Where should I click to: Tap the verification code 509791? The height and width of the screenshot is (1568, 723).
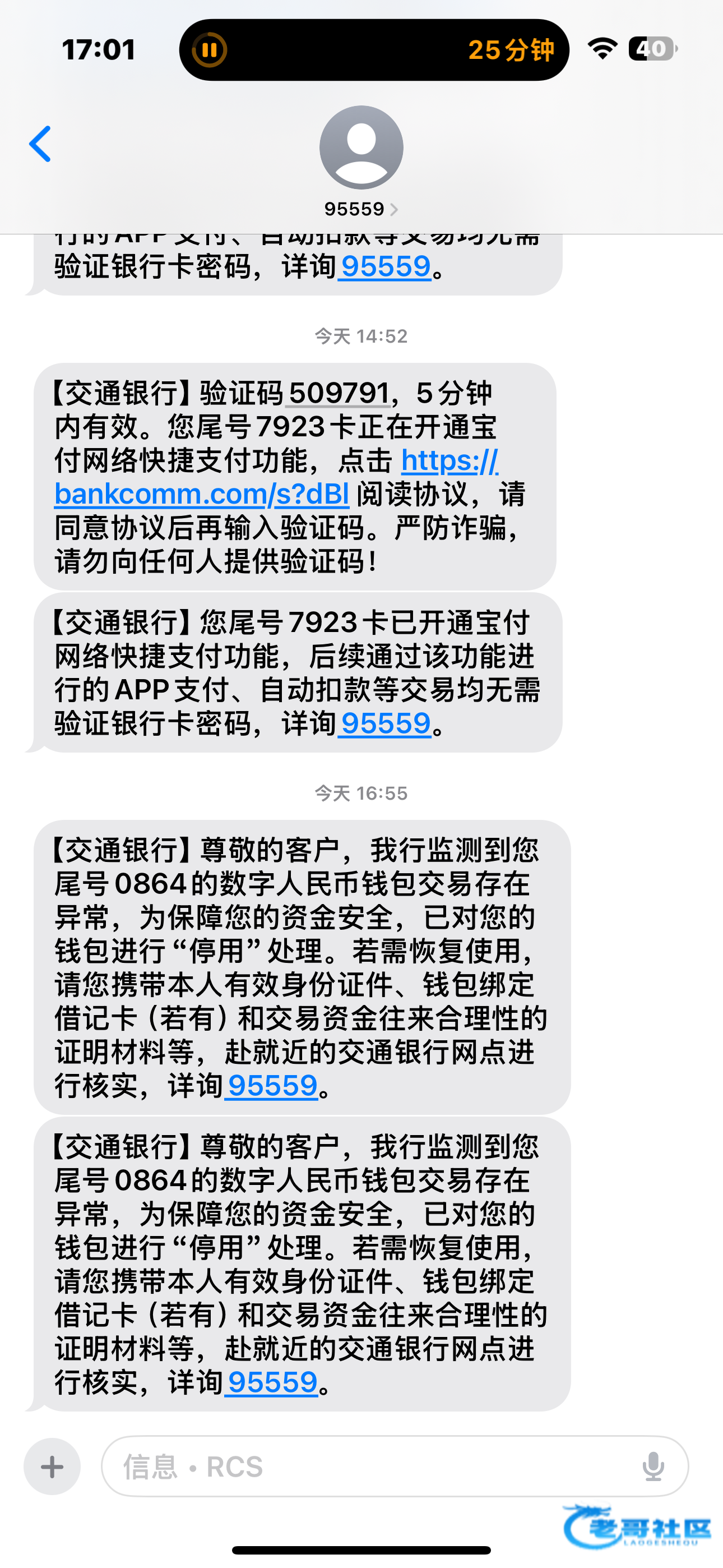[339, 393]
